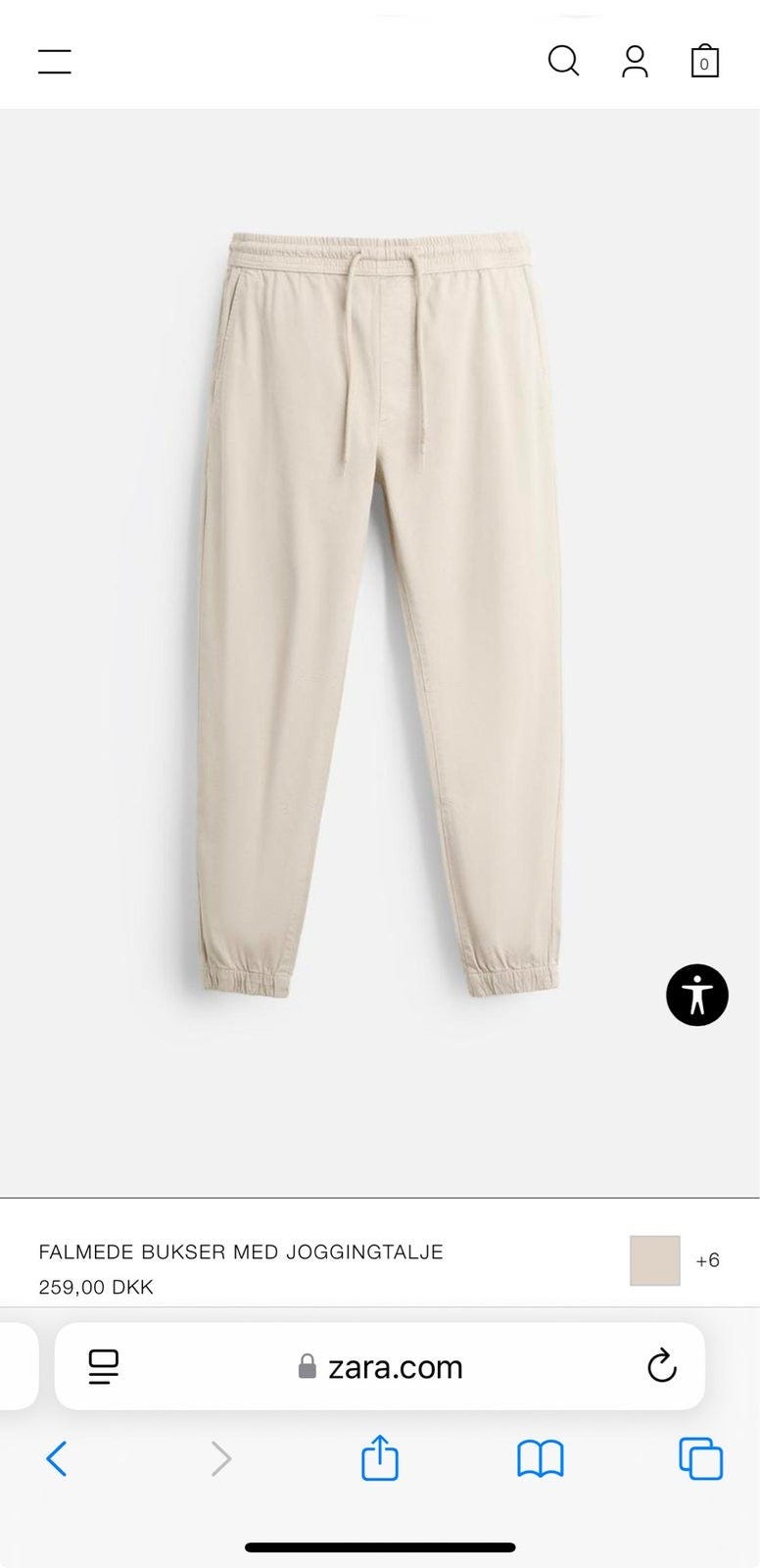This screenshot has width=760, height=1568.
Task: Open the page settings reader icon
Action: [x=104, y=1366]
